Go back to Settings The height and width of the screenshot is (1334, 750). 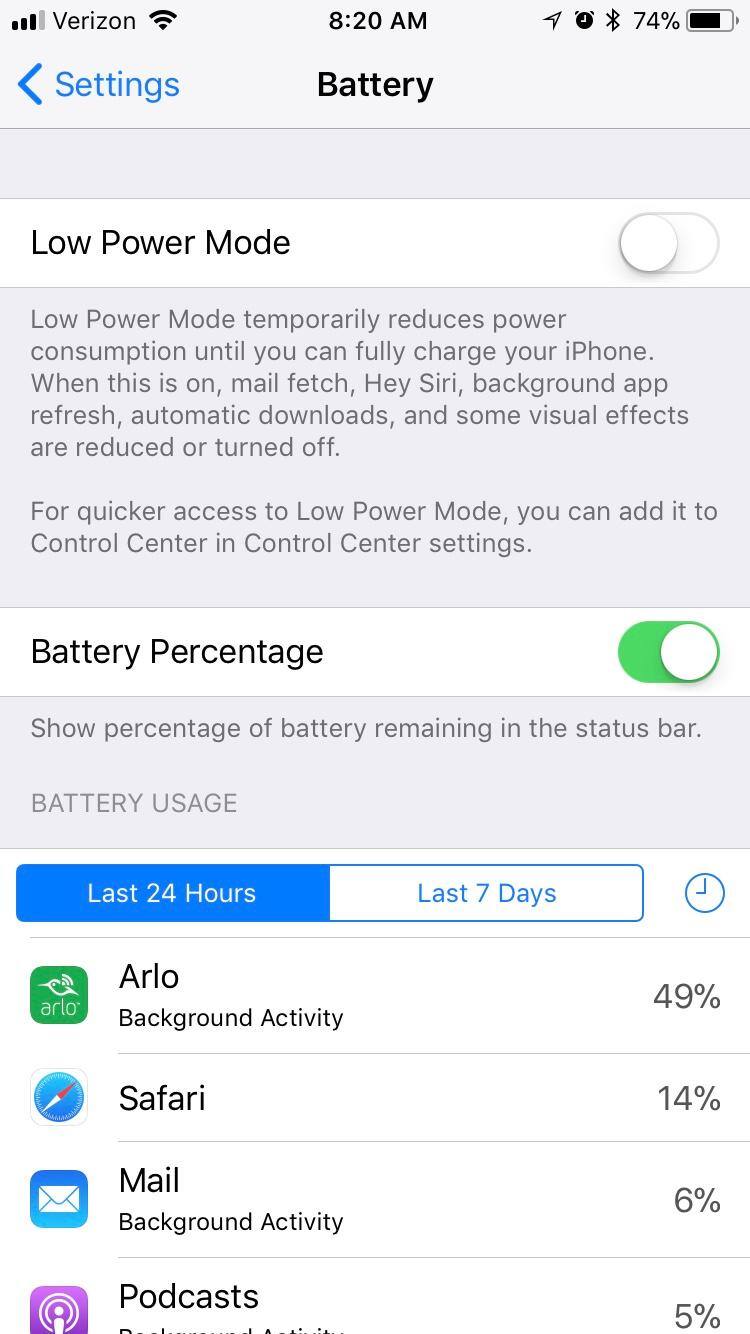(x=98, y=85)
